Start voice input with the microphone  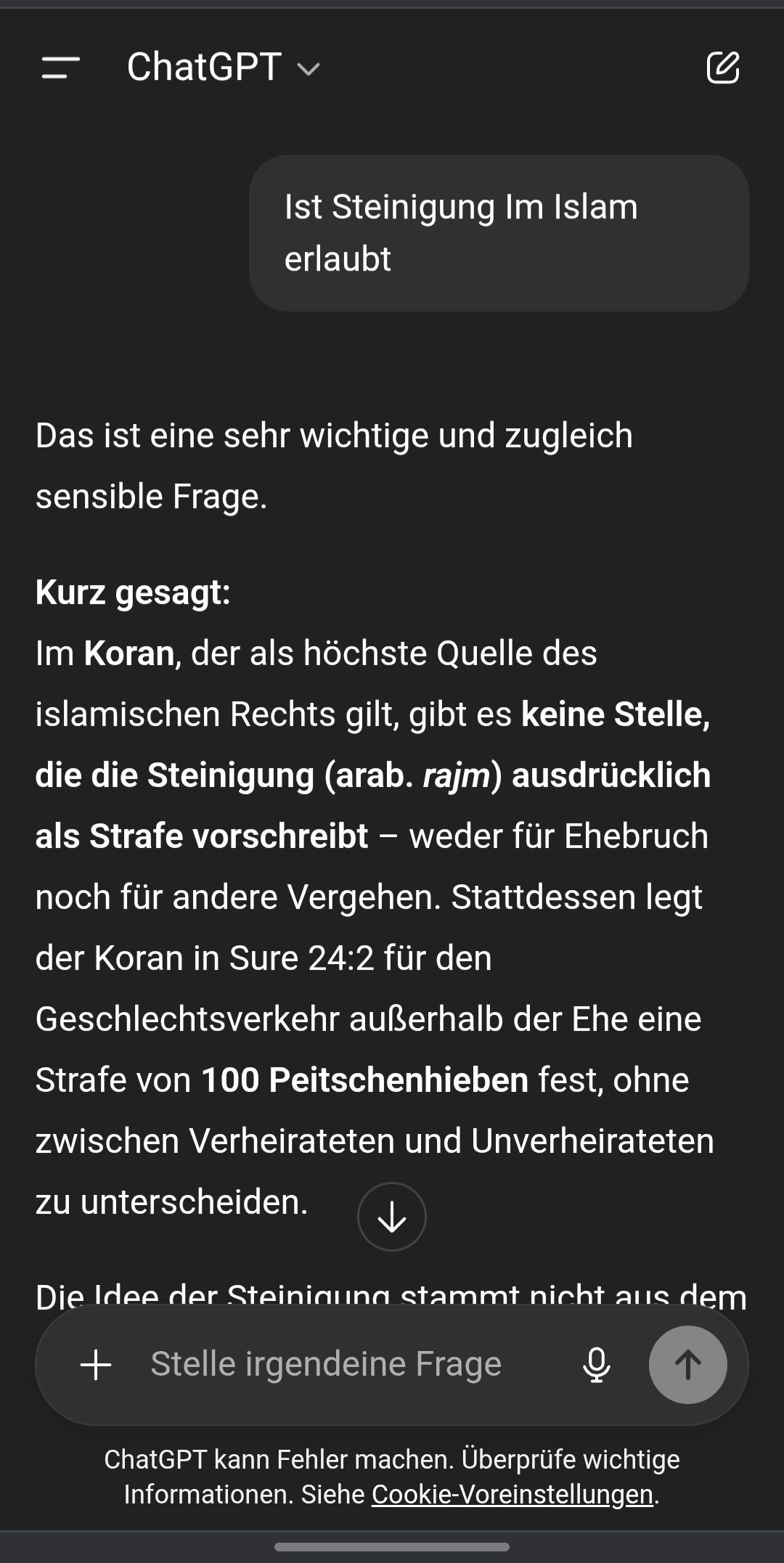(x=597, y=1365)
